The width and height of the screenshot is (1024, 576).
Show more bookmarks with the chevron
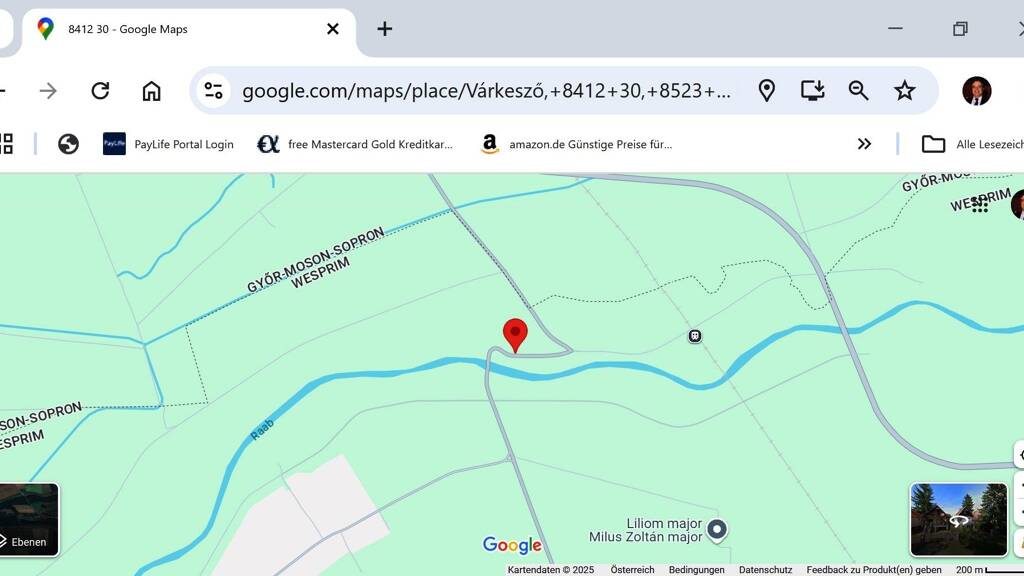[864, 144]
